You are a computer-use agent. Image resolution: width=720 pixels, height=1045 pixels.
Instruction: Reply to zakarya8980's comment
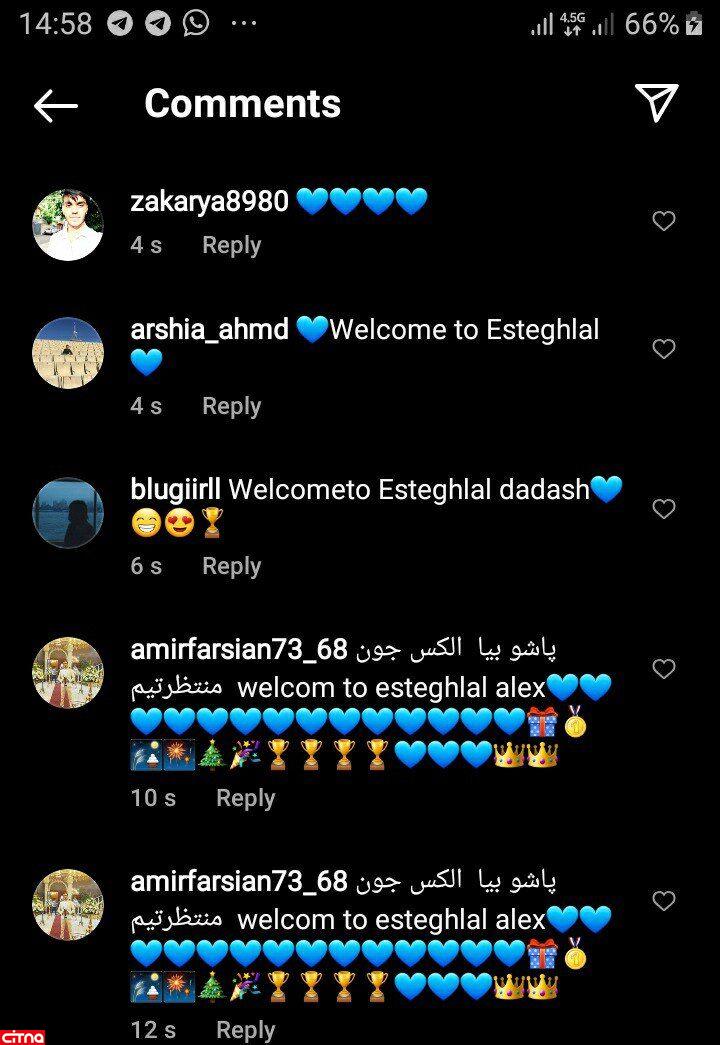point(231,245)
